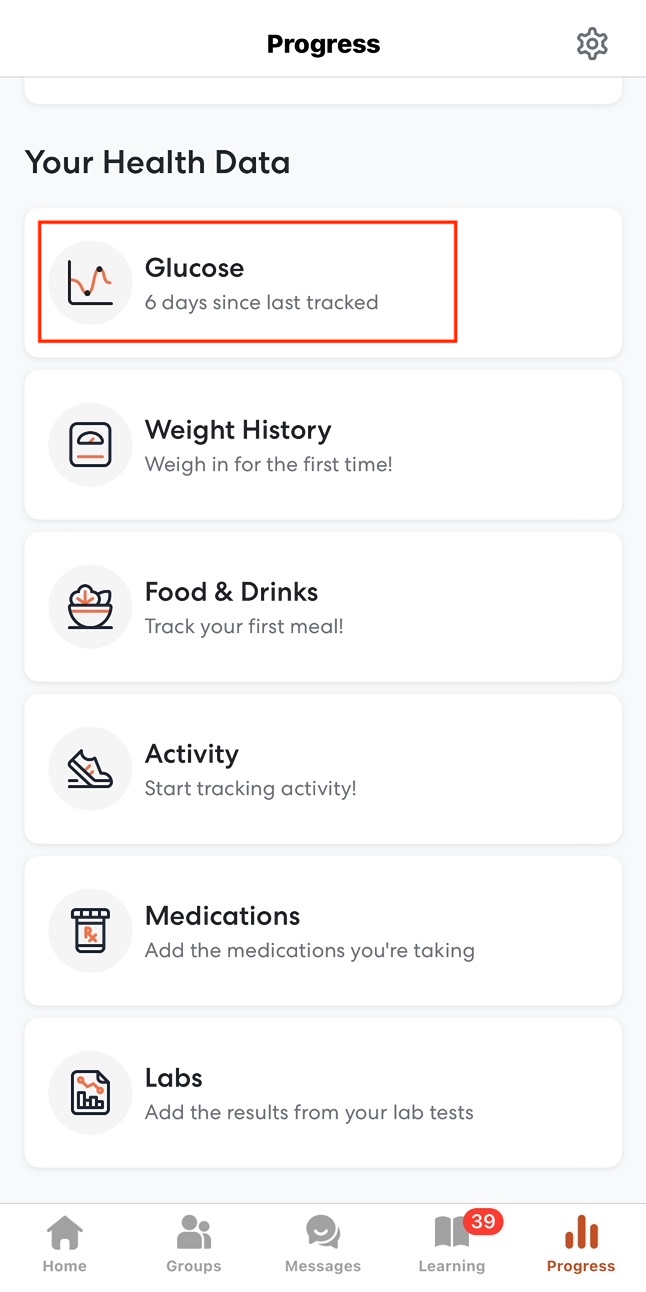This screenshot has width=646, height=1292.
Task: Open the Activity card
Action: 322,769
